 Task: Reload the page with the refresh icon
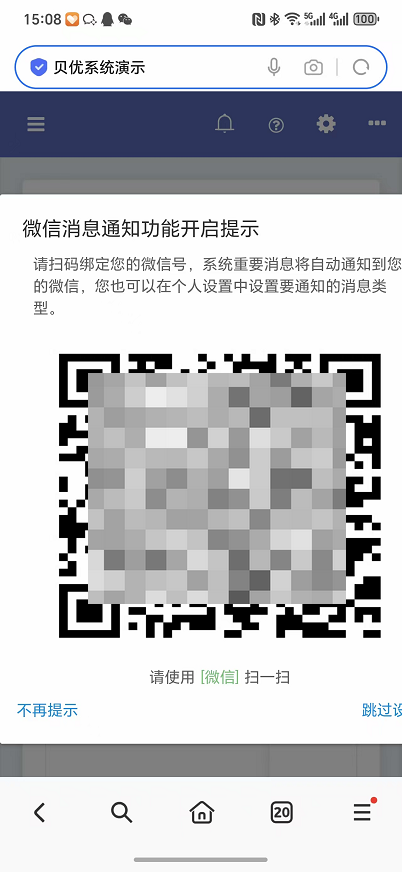361,68
